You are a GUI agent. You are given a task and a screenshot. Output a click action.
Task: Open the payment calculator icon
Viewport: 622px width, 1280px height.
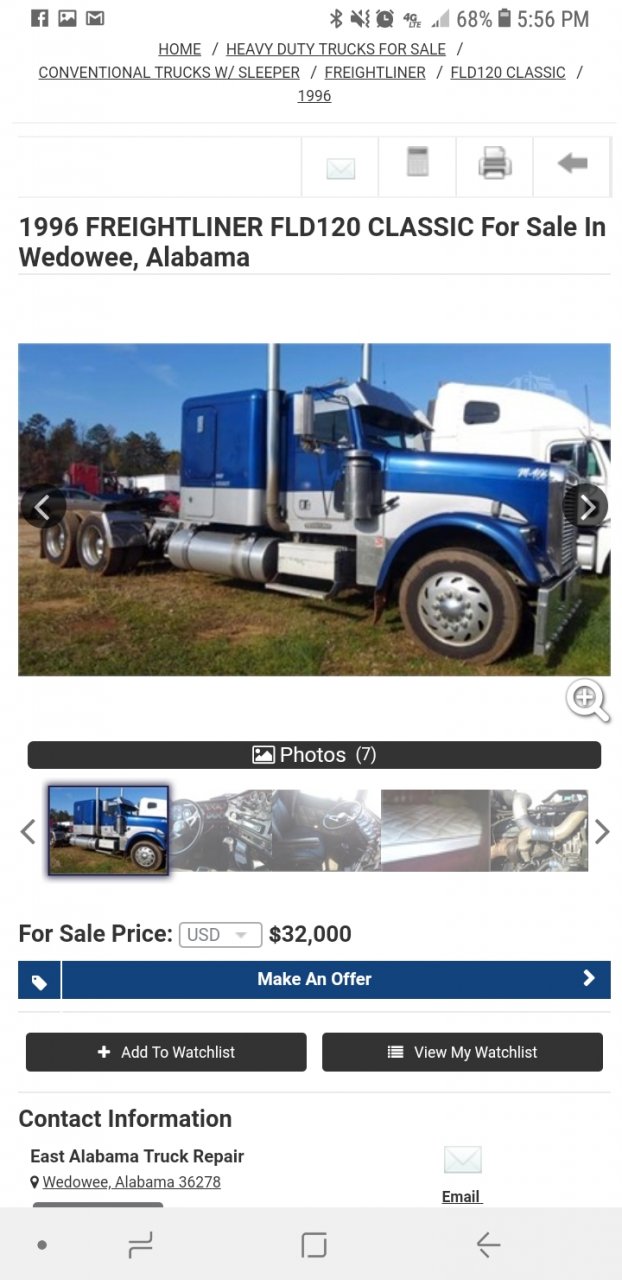[x=418, y=164]
